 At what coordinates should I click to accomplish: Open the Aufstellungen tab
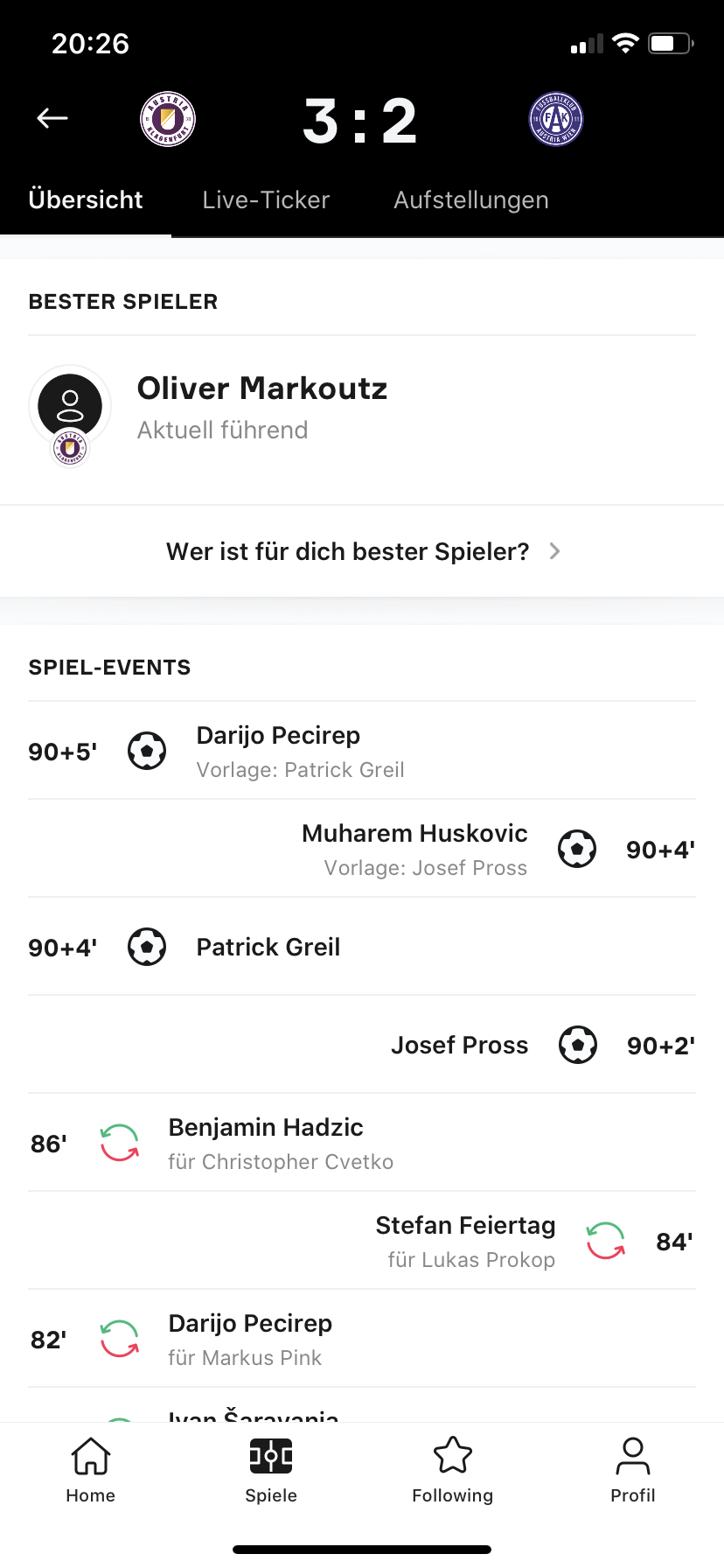coord(471,199)
